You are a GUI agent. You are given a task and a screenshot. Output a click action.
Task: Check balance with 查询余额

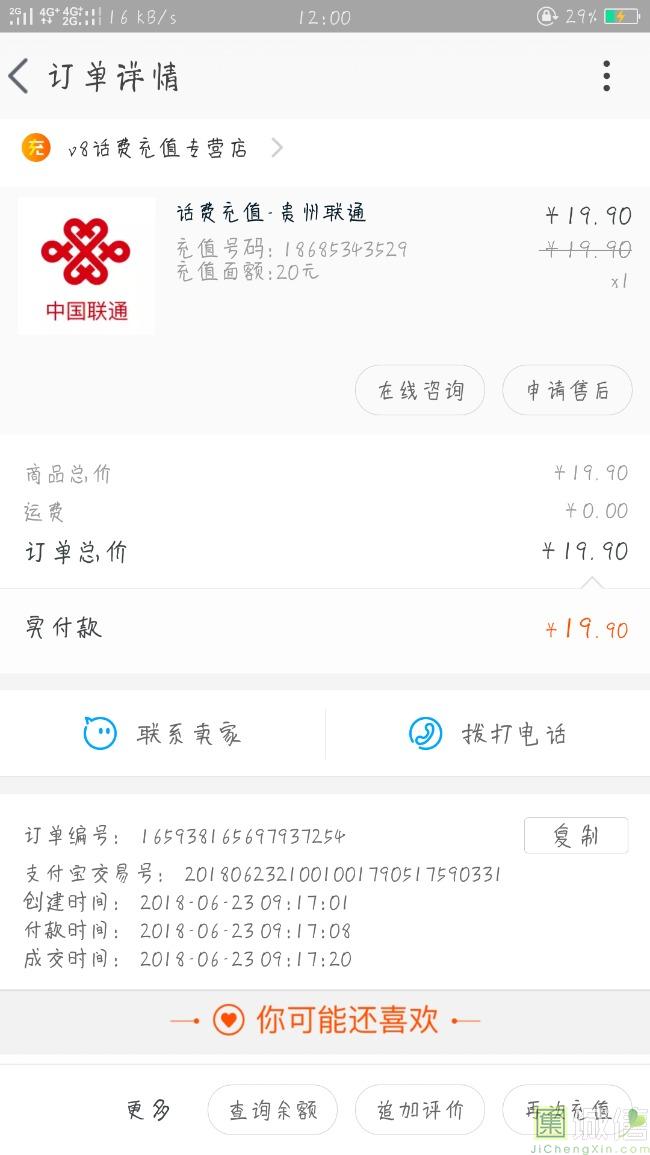tap(272, 1110)
